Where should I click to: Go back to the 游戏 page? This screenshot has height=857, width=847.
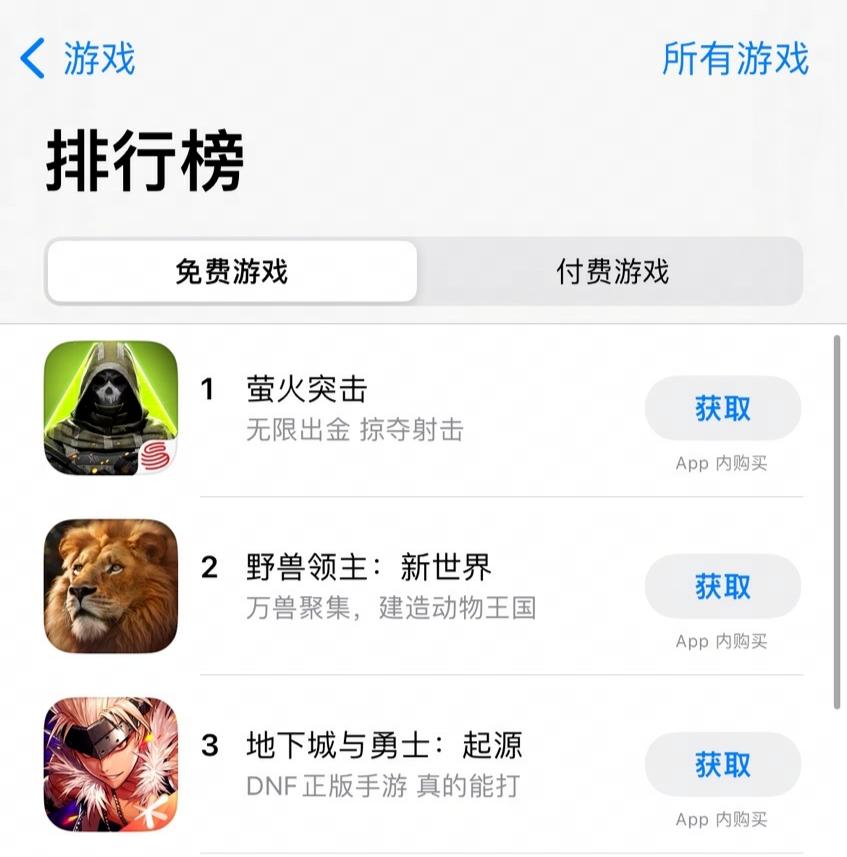pyautogui.click(x=78, y=59)
